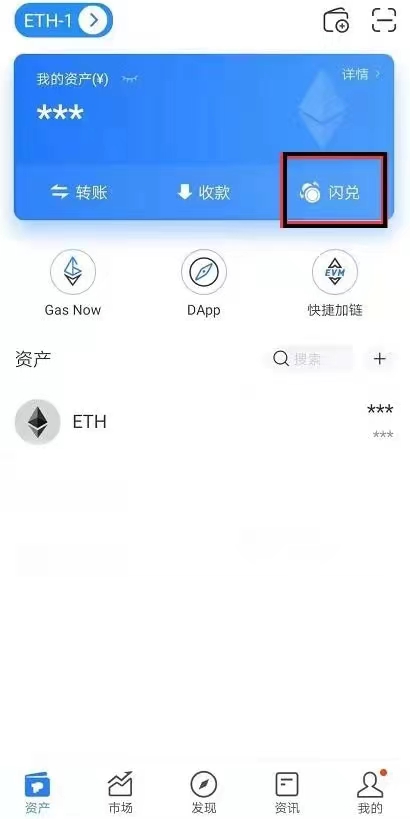The width and height of the screenshot is (410, 819).
Task: Switch to the 资讯 tab
Action: click(x=287, y=793)
